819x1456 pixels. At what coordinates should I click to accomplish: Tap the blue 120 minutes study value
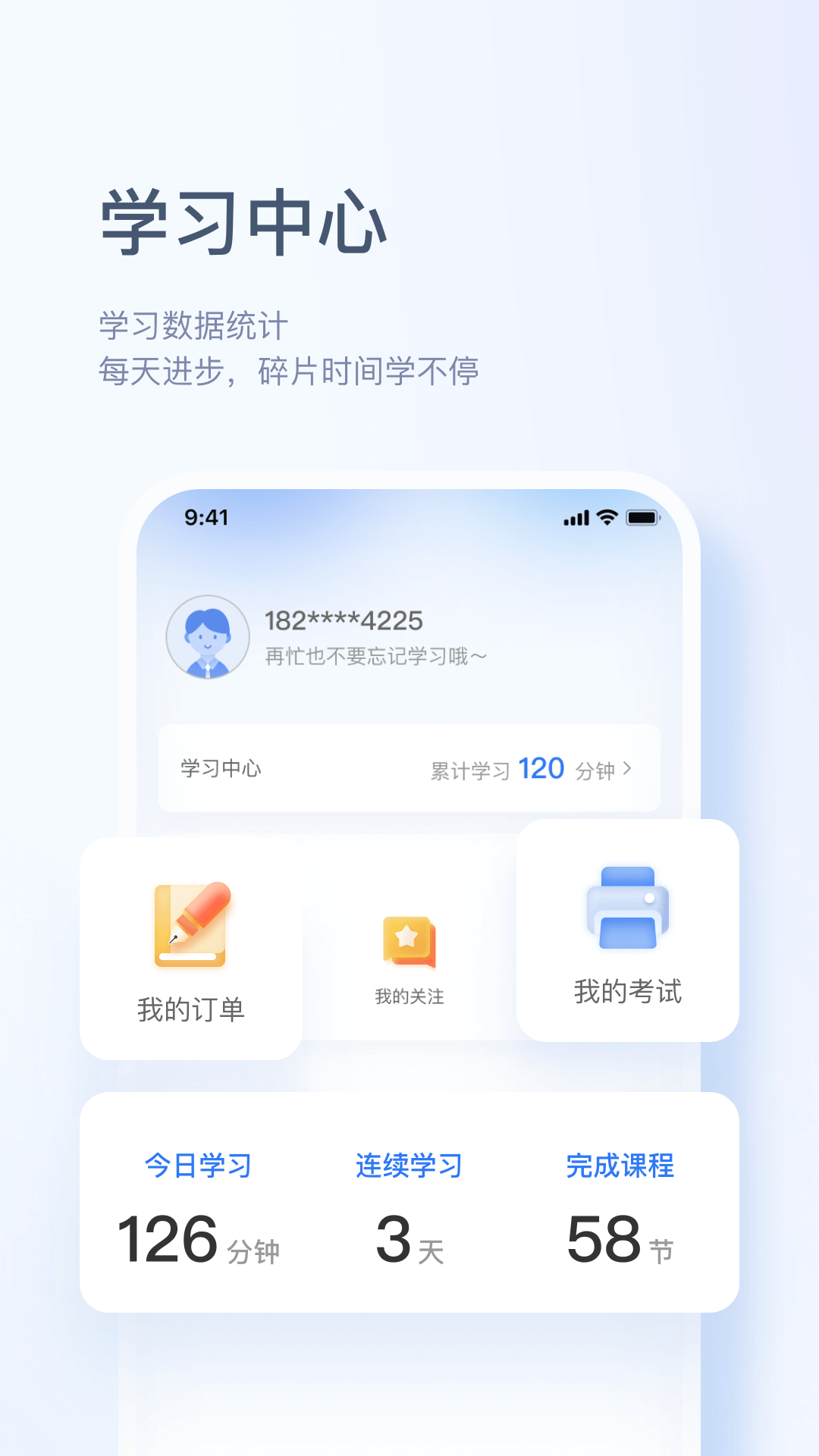coord(541,768)
